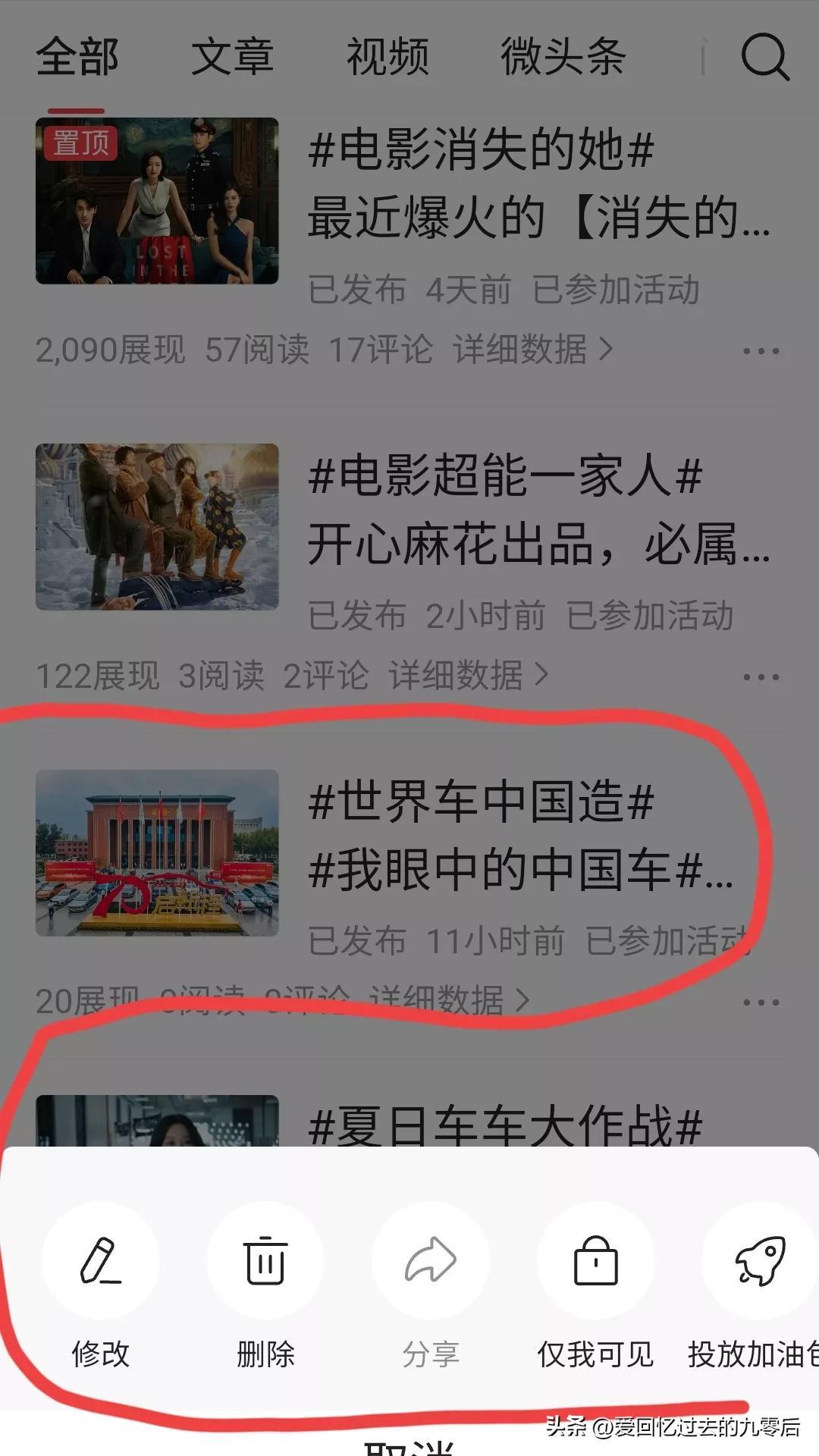Viewport: 819px width, 1456px height.
Task: Open more options for the 消失的她 post
Action: [x=761, y=351]
